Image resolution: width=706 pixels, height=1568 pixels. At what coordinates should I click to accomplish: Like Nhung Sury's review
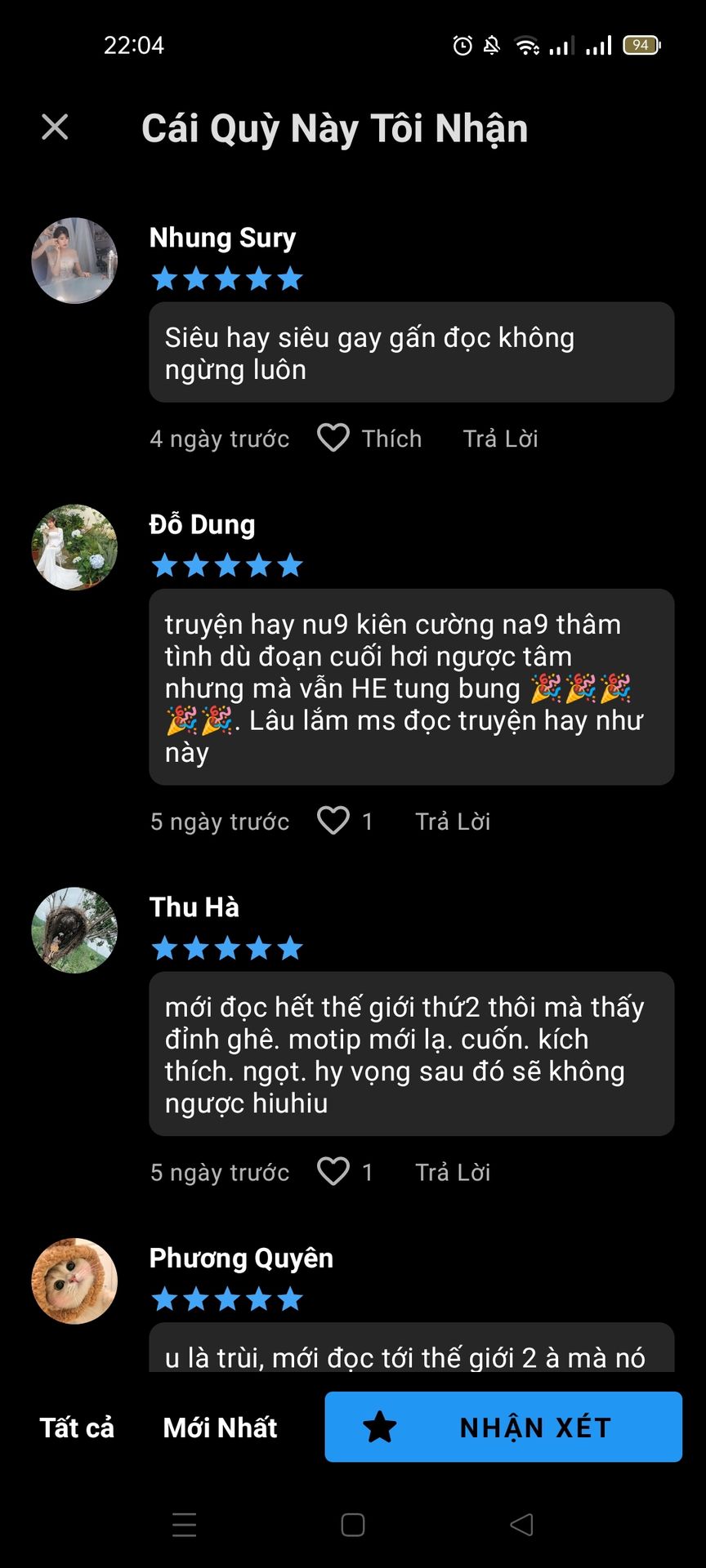(x=333, y=439)
